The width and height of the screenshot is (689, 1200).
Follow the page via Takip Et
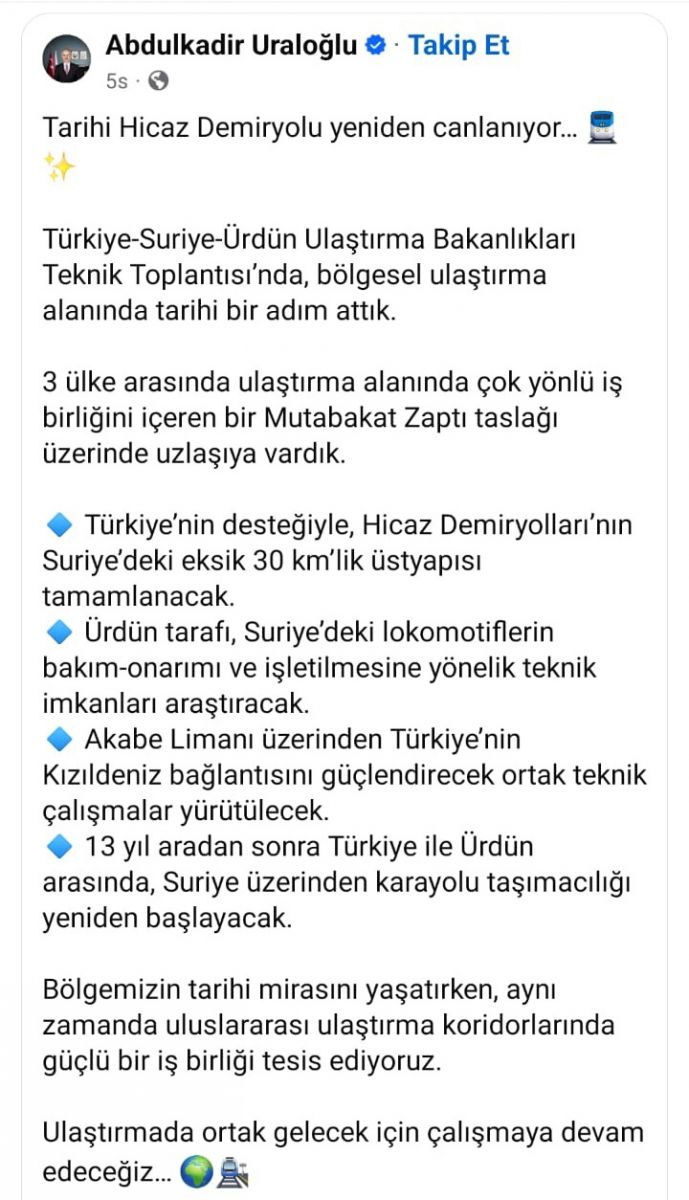click(459, 45)
